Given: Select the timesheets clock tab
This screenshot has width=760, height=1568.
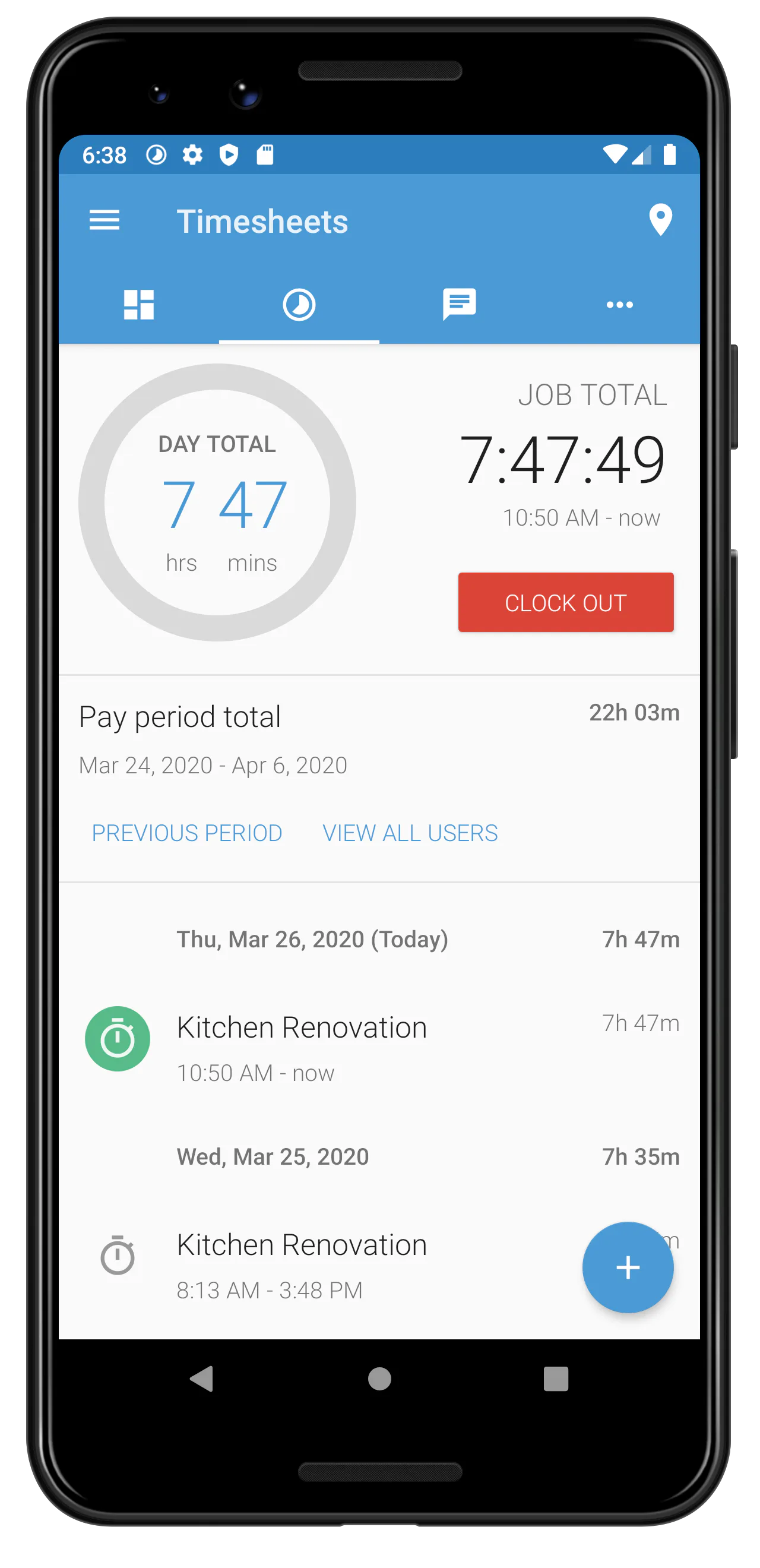Looking at the screenshot, I should [x=299, y=304].
